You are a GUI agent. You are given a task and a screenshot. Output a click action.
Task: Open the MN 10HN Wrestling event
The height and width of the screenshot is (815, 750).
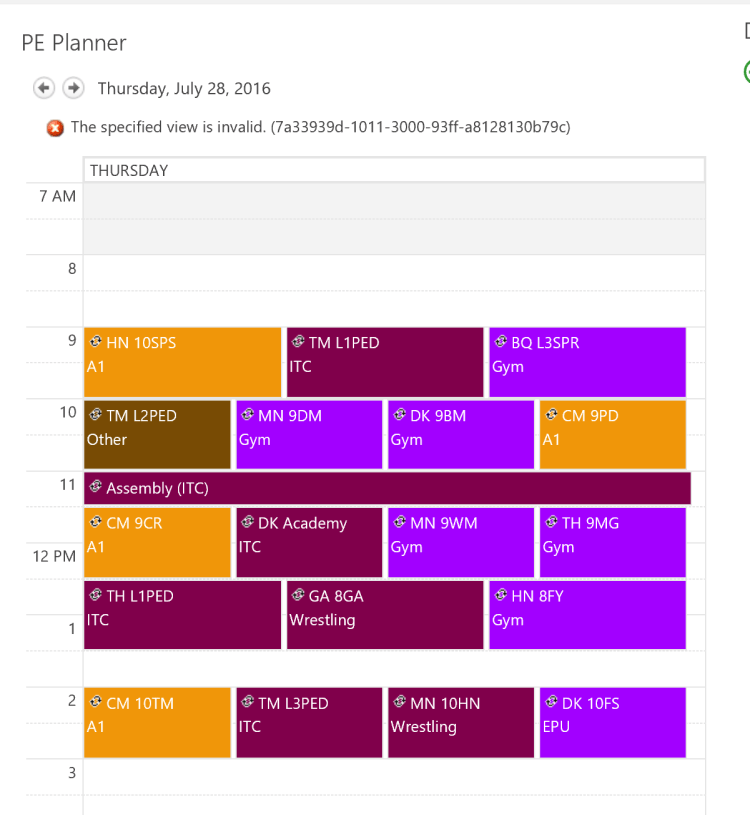click(x=461, y=722)
